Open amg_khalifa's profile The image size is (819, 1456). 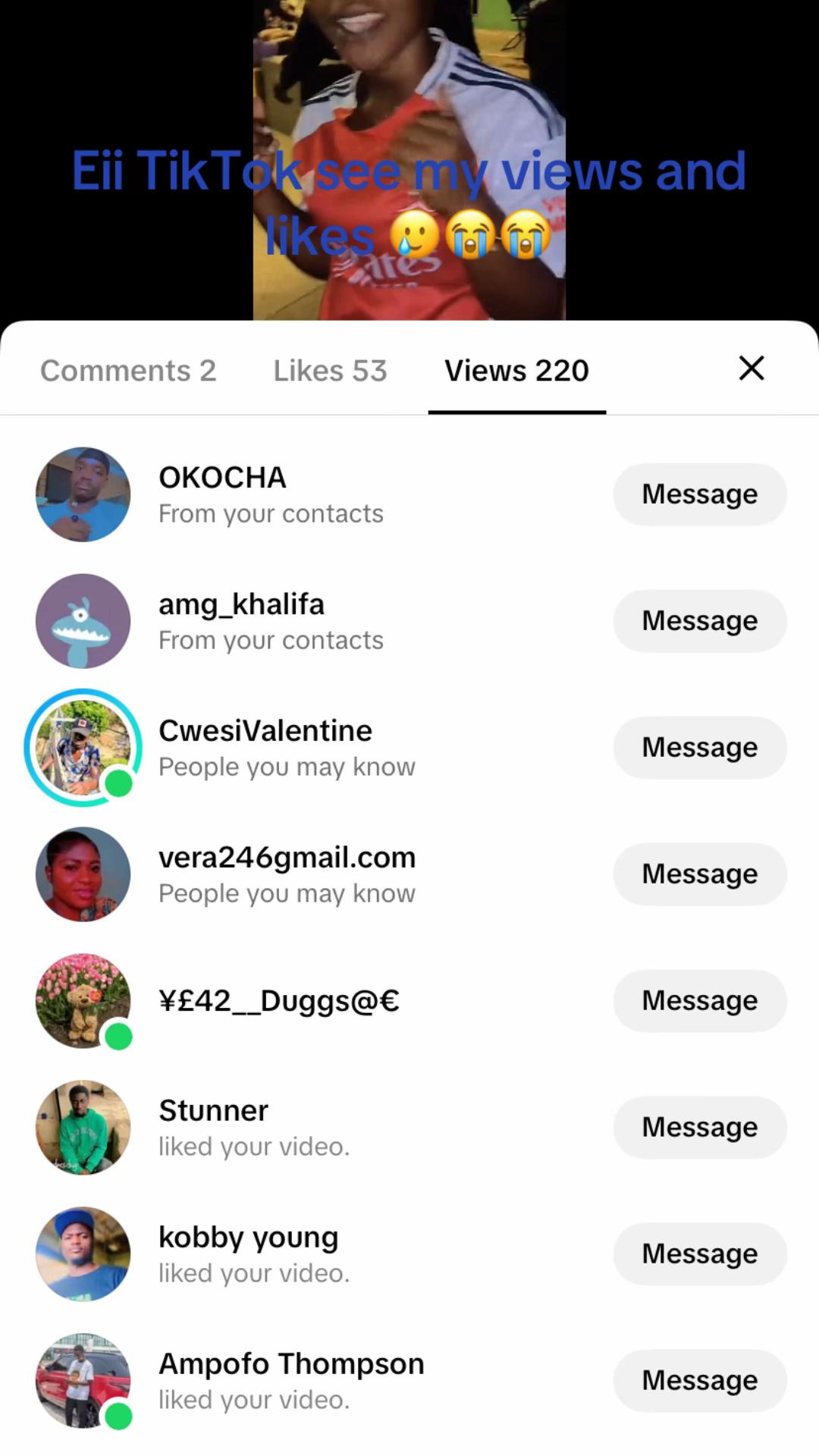(83, 621)
